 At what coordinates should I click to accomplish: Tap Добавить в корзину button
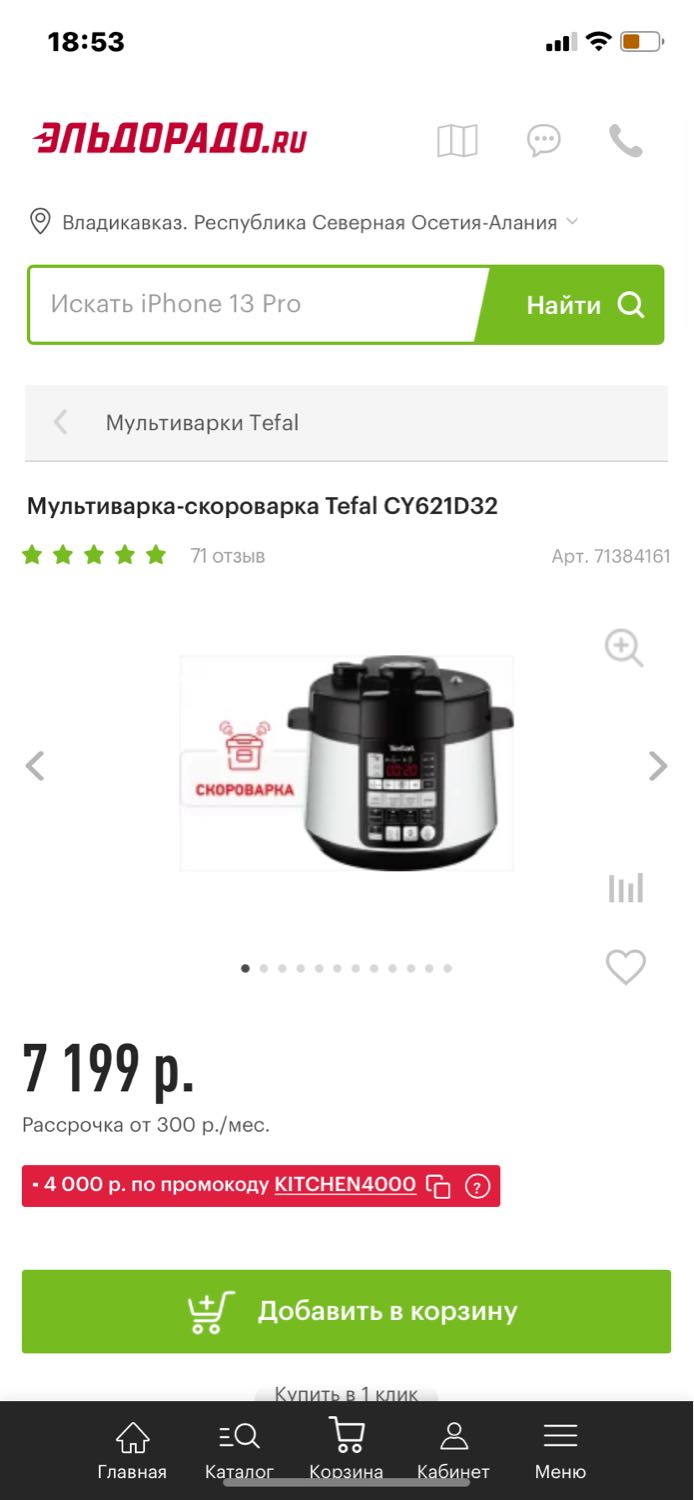tap(346, 1311)
